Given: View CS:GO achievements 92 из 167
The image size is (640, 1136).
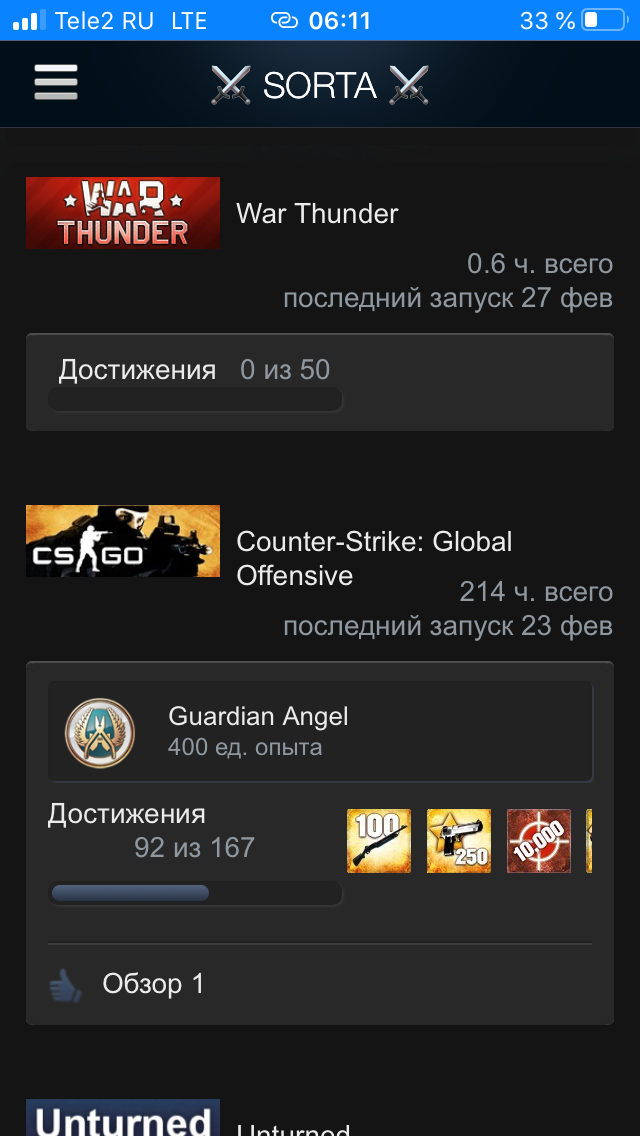Looking at the screenshot, I should click(194, 847).
